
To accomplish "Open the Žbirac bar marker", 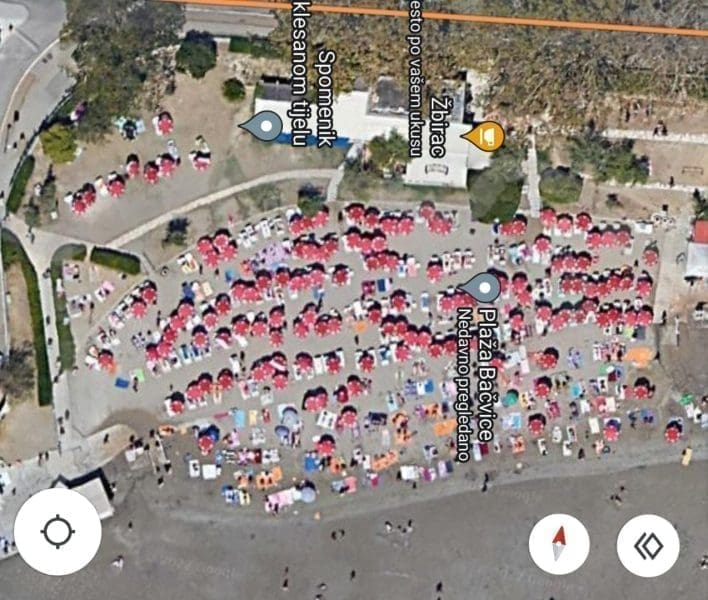I will tap(484, 136).
